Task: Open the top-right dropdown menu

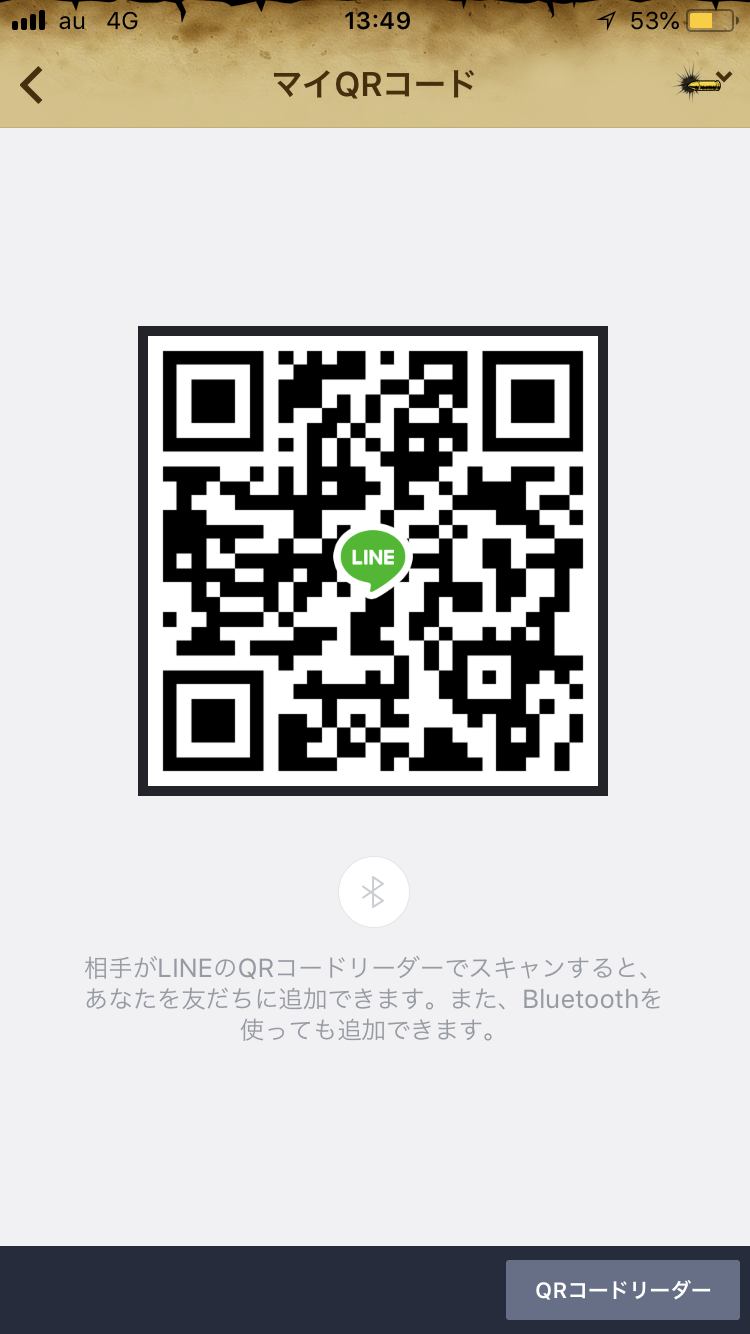Action: (704, 84)
